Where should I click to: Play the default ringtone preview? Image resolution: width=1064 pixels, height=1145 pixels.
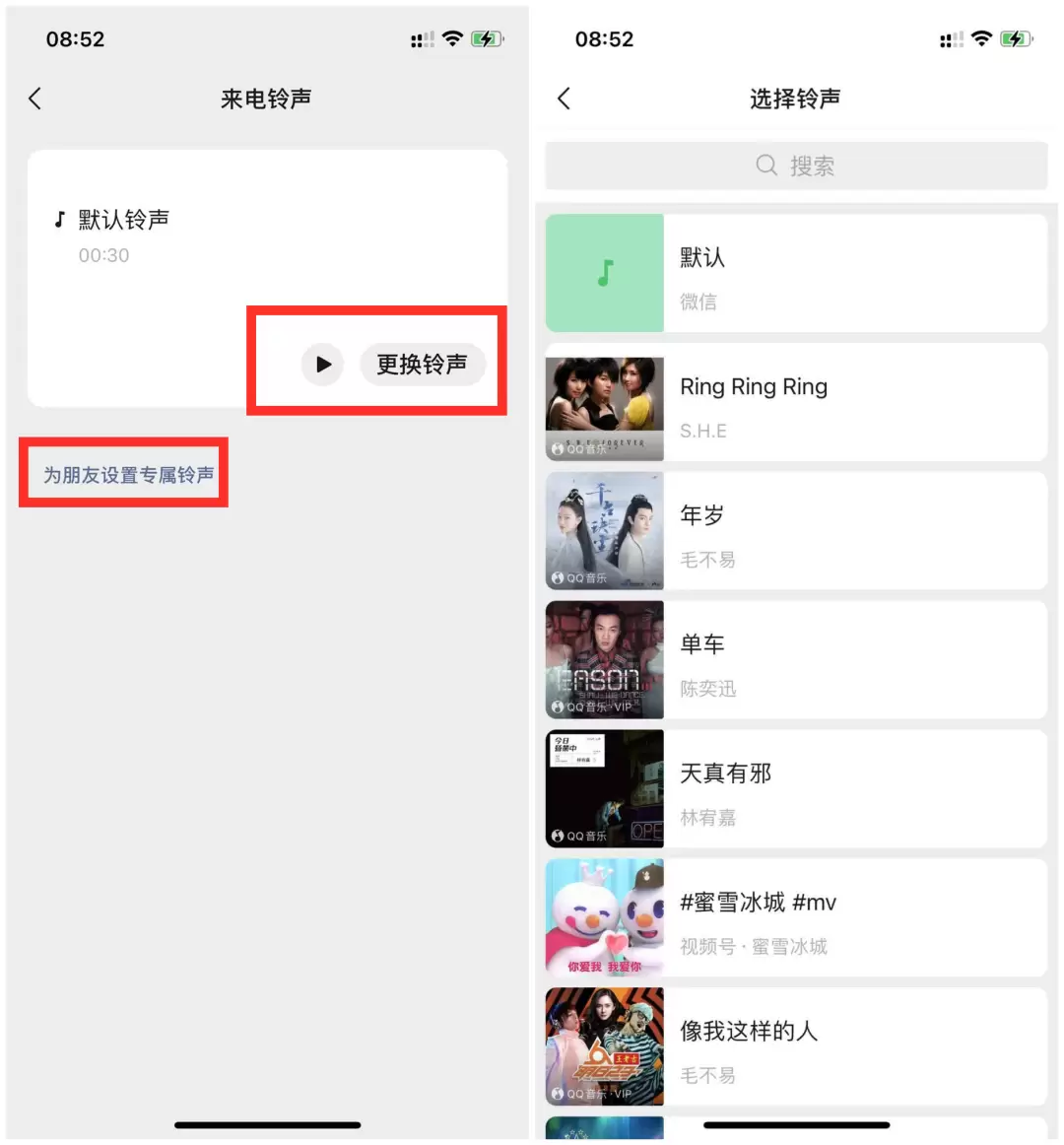322,364
